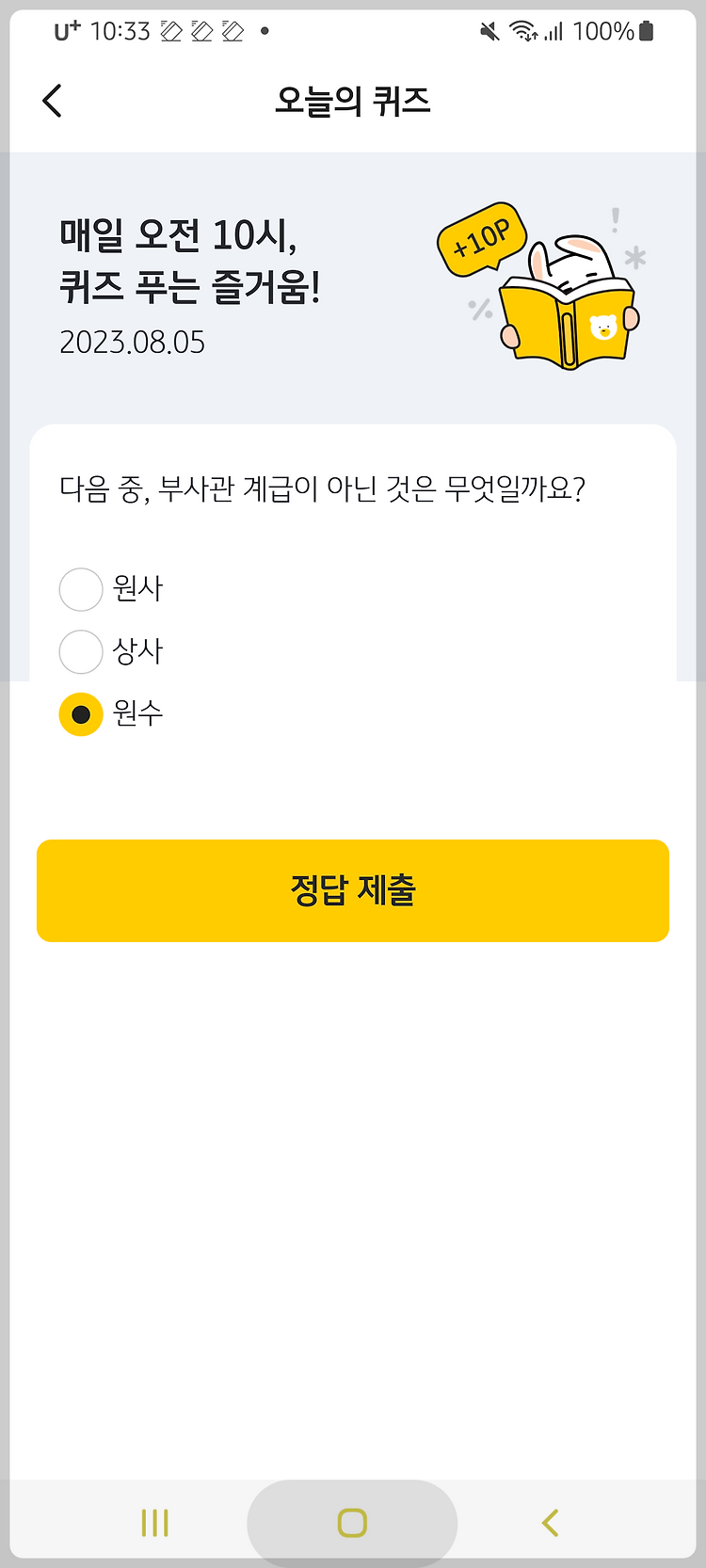Image resolution: width=706 pixels, height=1568 pixels.
Task: Go back from 오늘의 퀴즈 screen
Action: (x=52, y=101)
